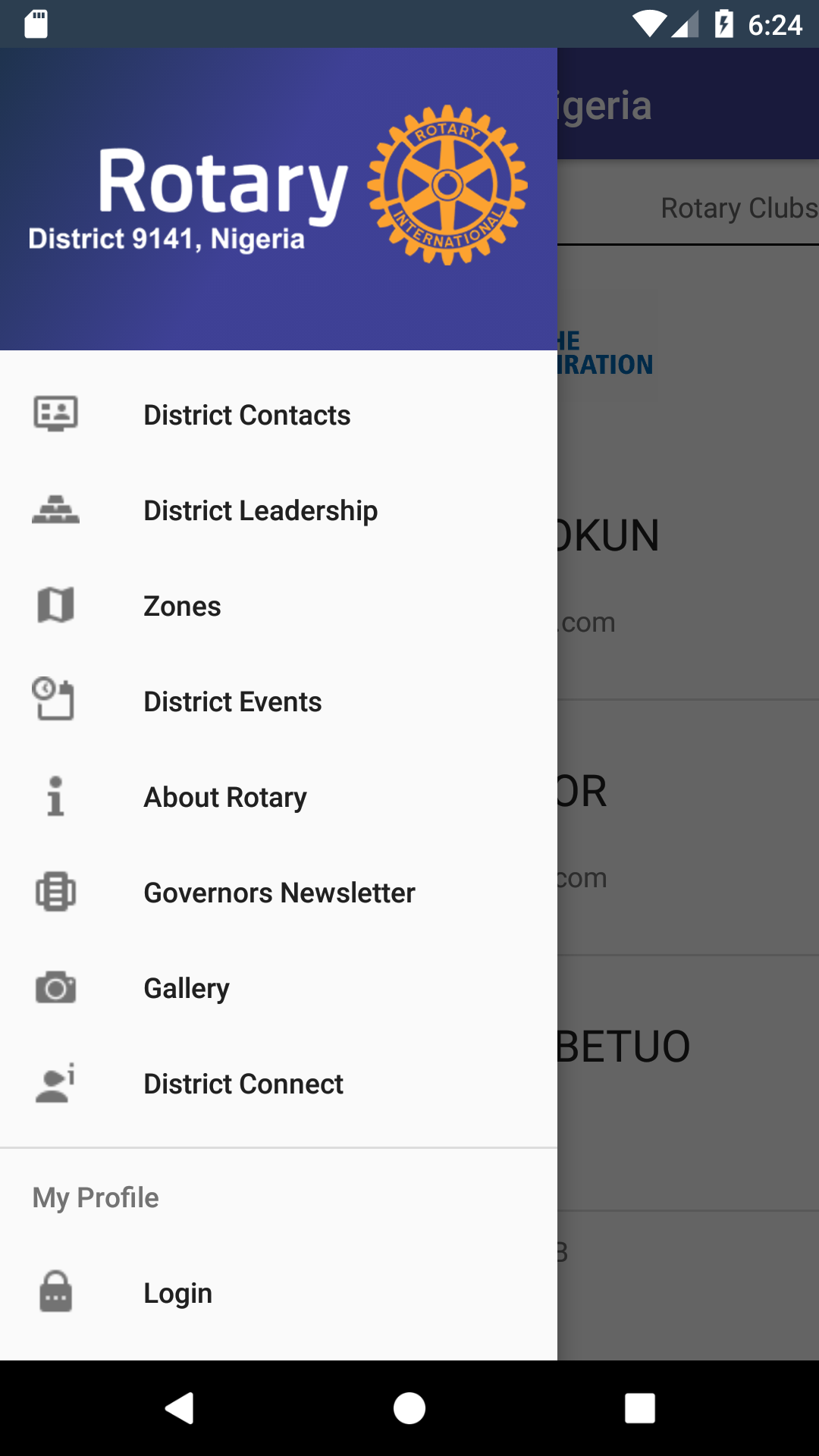Open the Gallery
Viewport: 819px width, 1456px height.
pos(278,988)
